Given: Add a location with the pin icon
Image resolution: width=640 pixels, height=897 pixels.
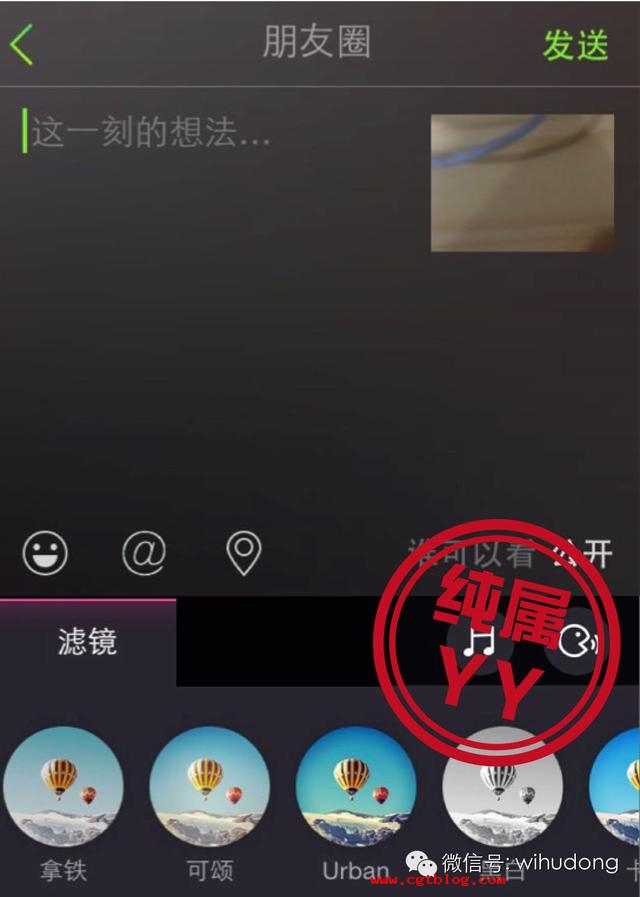Looking at the screenshot, I should [243, 552].
